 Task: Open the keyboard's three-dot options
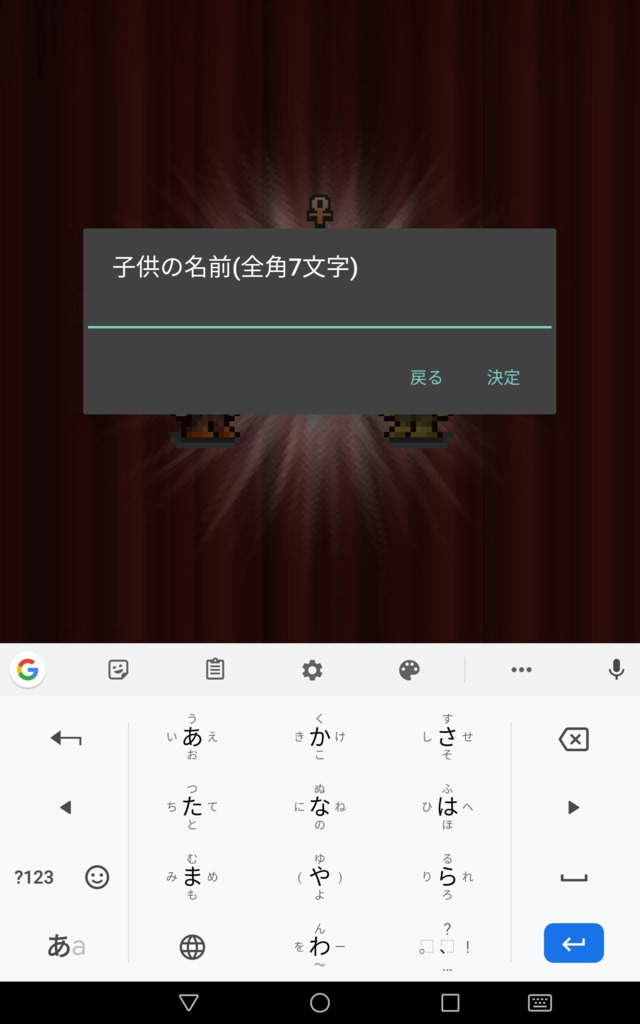pyautogui.click(x=521, y=669)
